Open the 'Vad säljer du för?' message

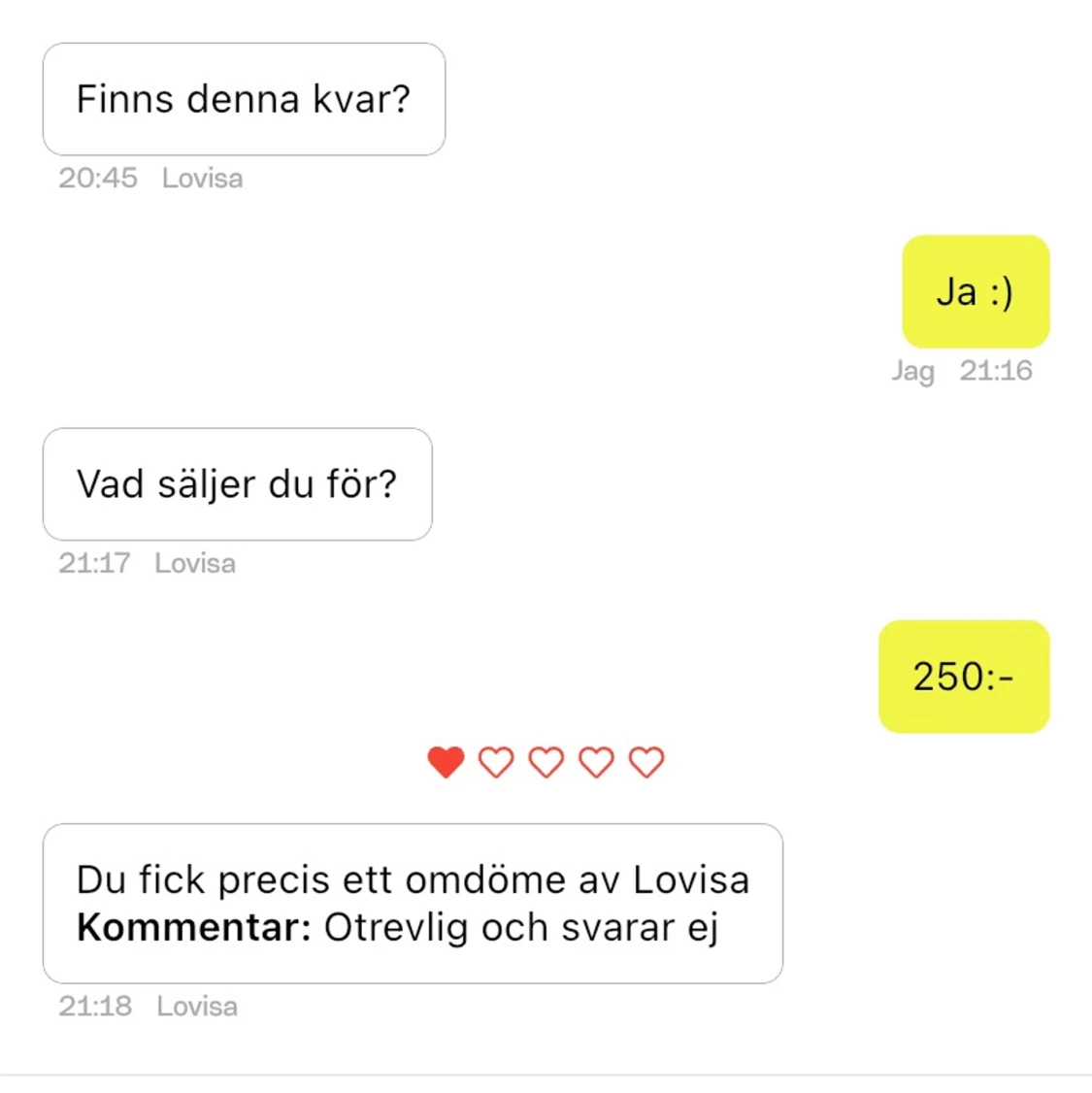237,484
